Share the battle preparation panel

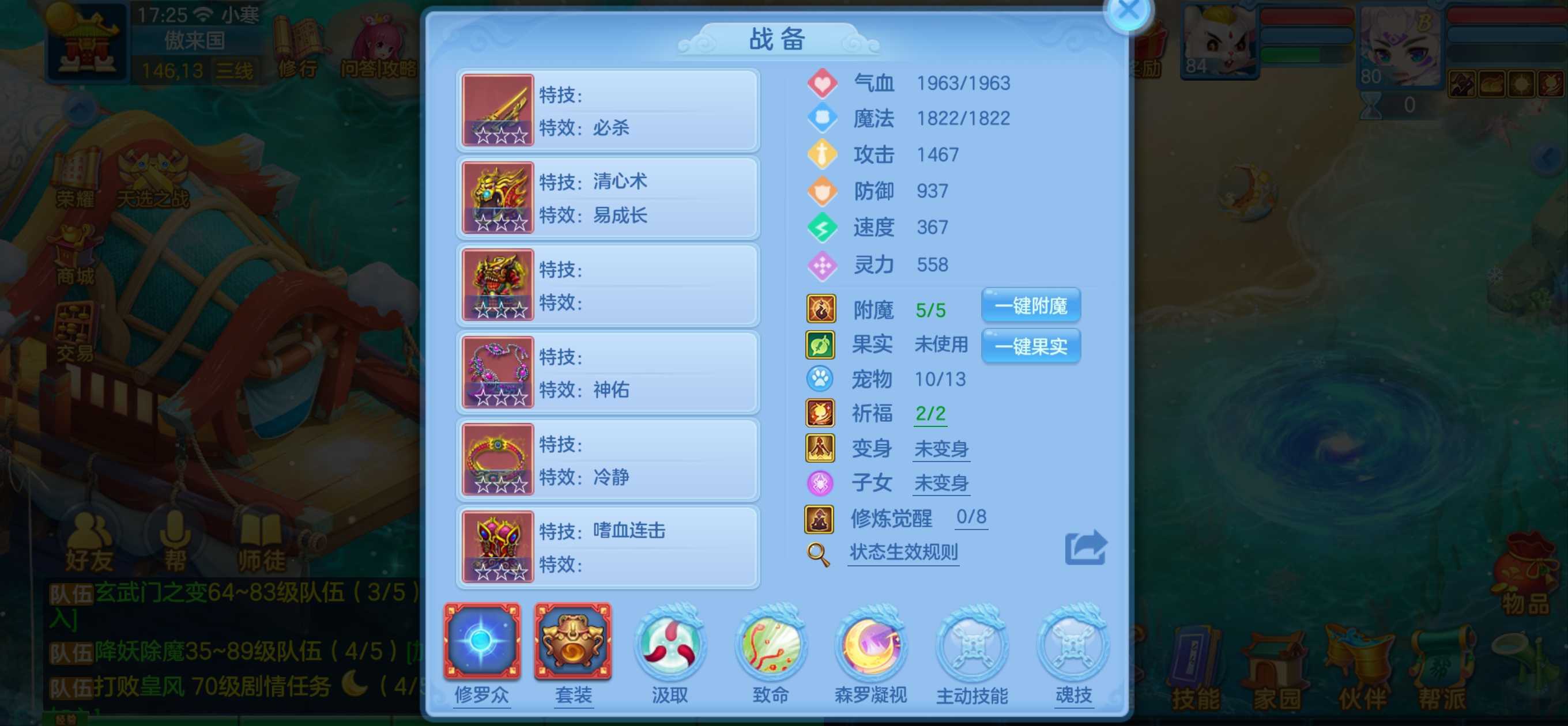point(1085,547)
